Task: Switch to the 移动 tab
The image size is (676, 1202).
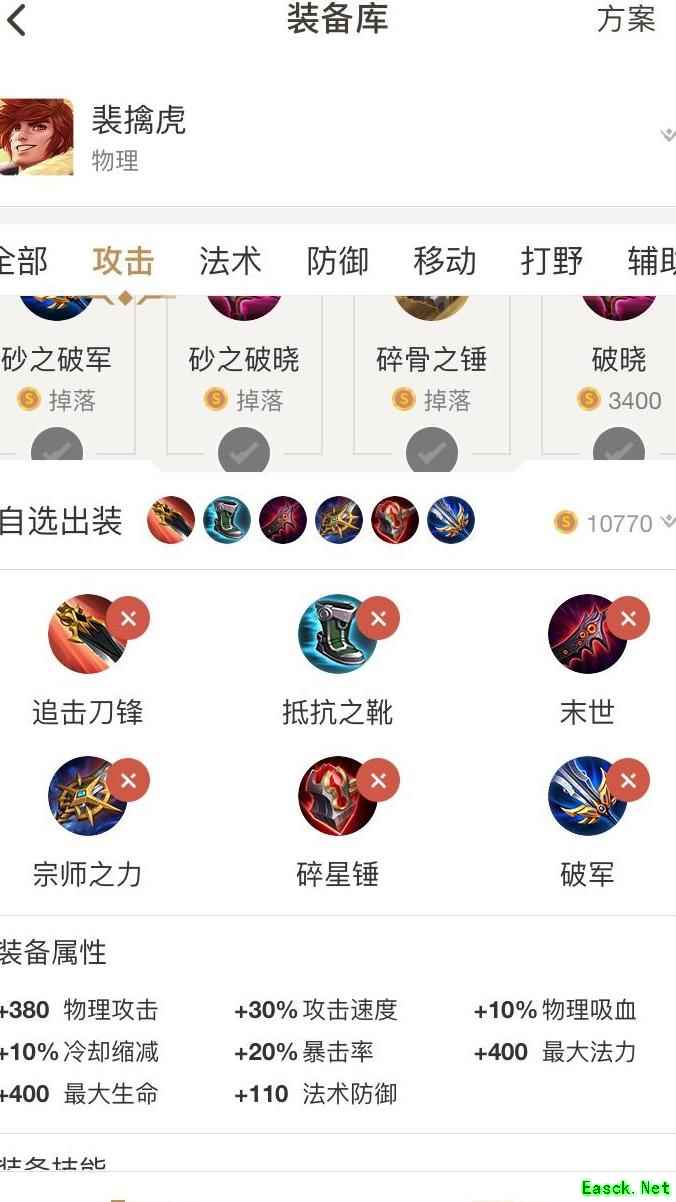Action: pos(444,261)
